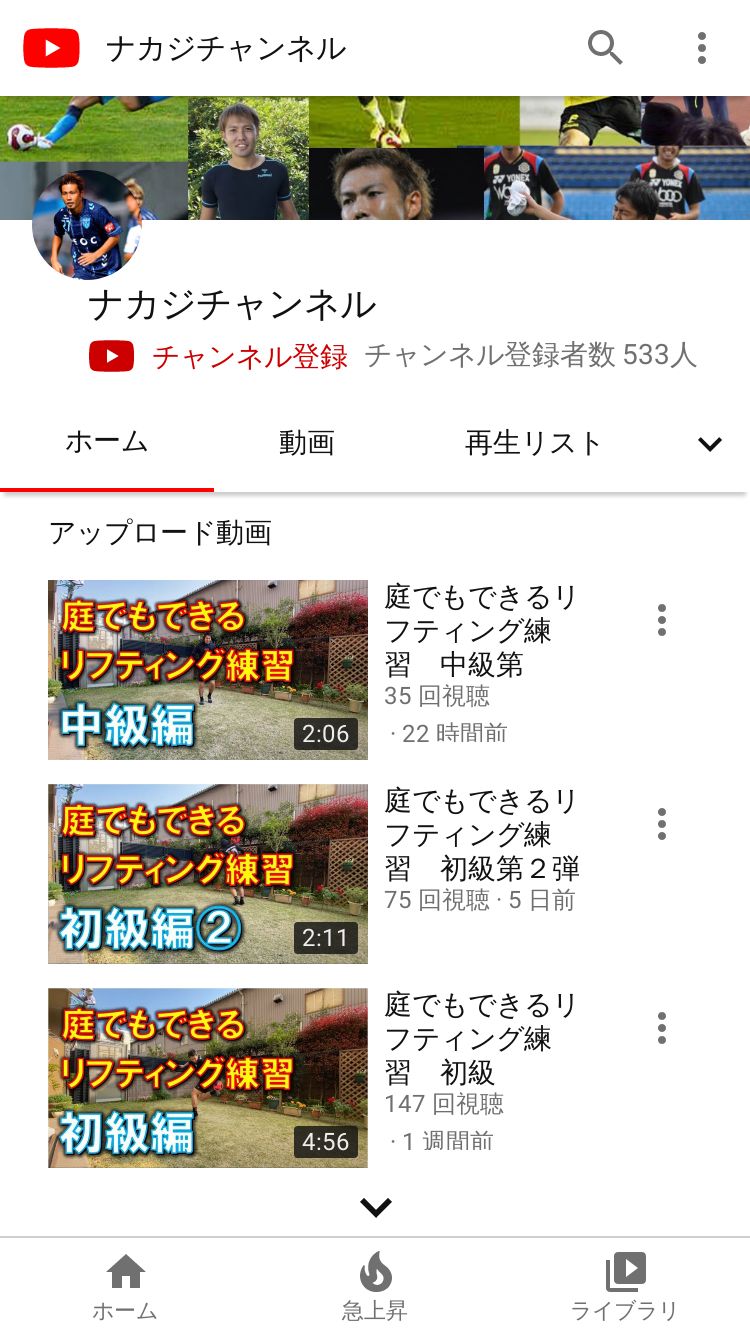The image size is (750, 1334).
Task: Open options for the 中級 video
Action: point(661,620)
